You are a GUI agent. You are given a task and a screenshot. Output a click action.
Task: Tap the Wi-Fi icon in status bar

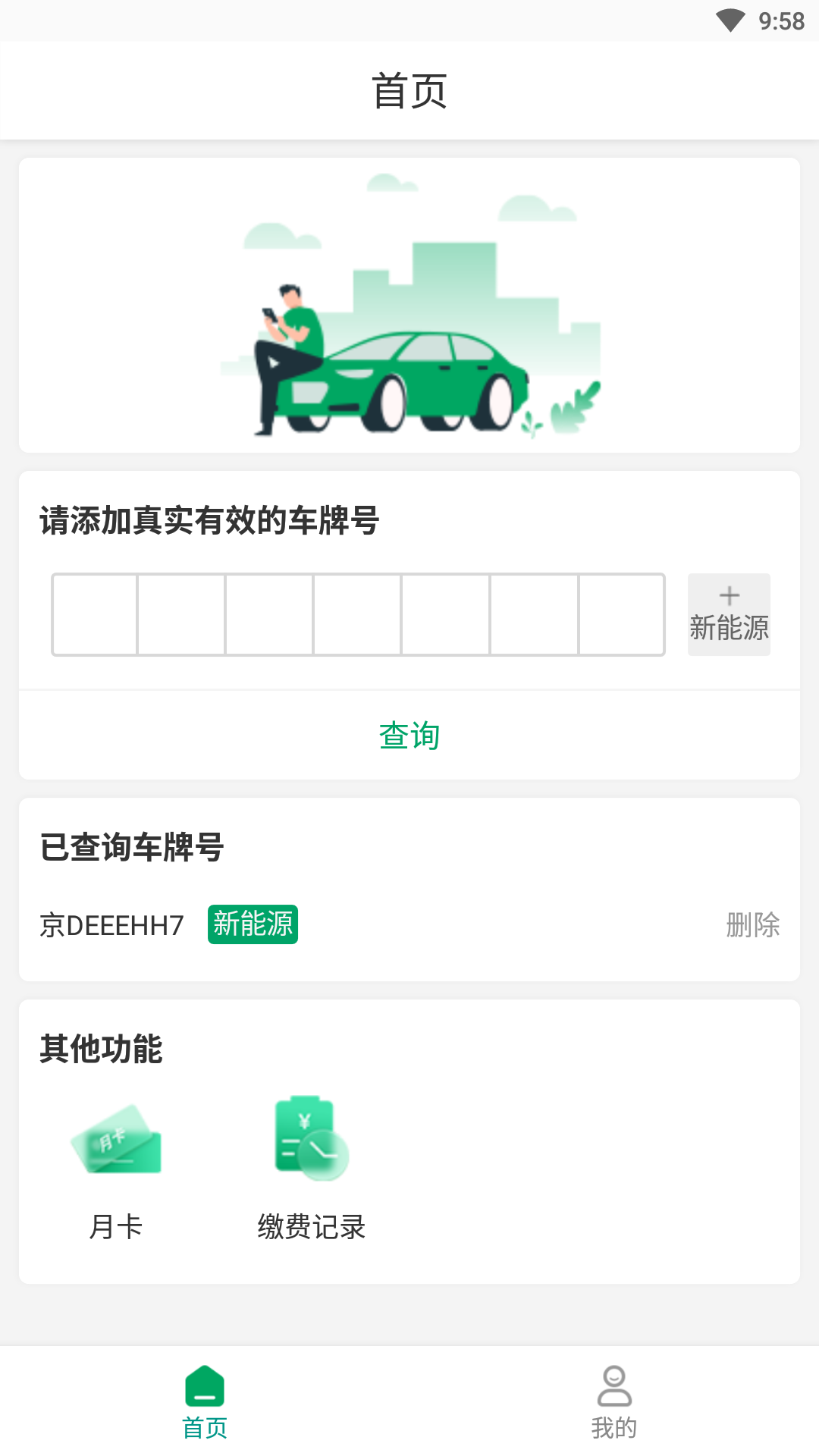pos(731,20)
